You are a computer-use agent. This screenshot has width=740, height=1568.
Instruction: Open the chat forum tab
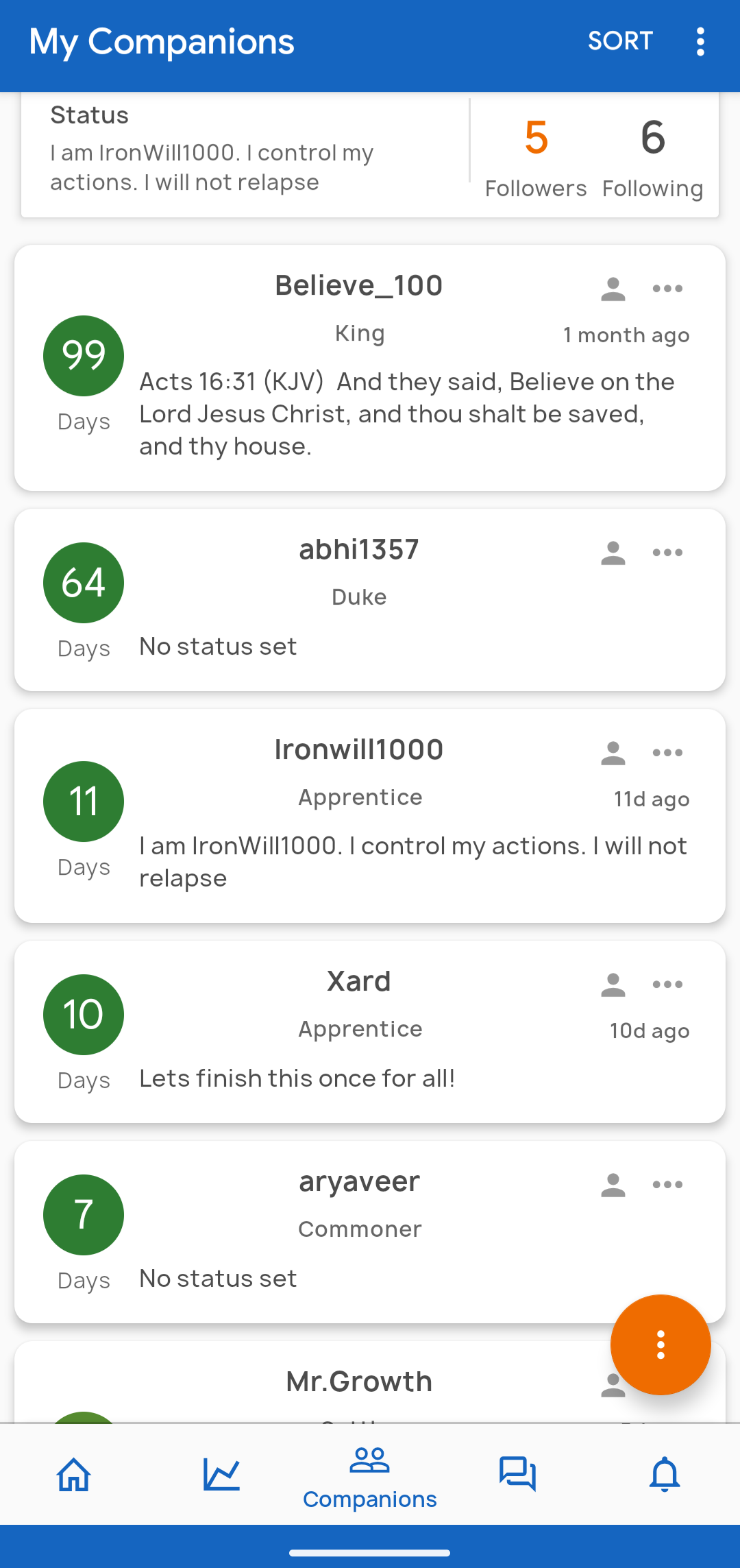point(517,1474)
